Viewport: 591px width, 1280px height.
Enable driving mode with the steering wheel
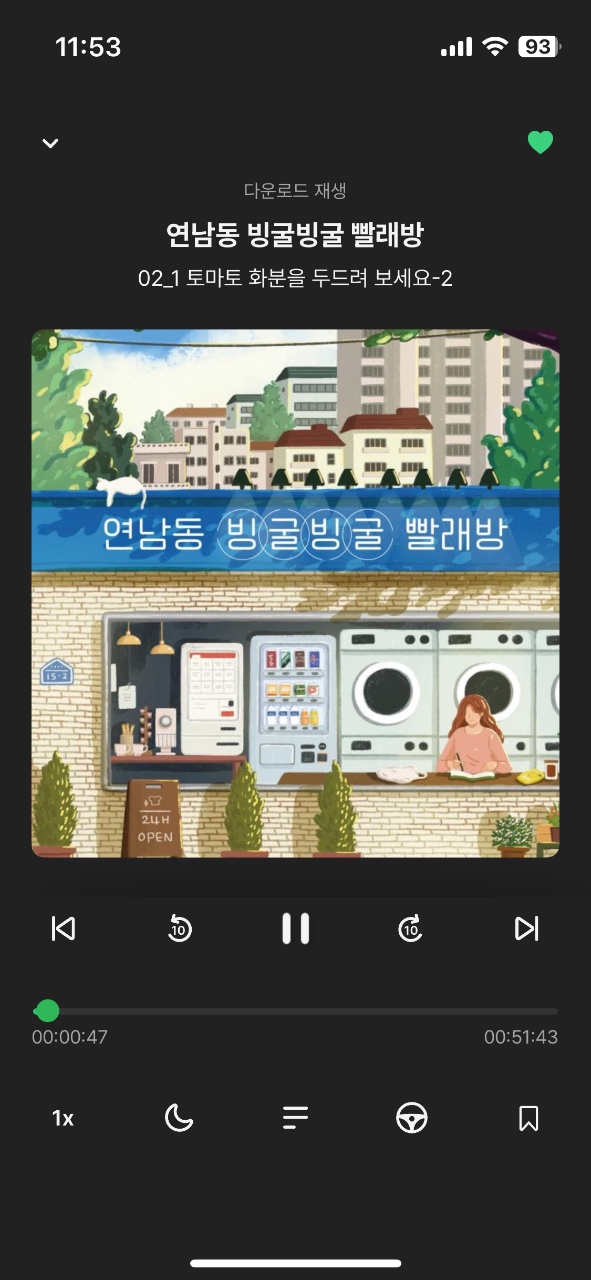pos(411,1118)
